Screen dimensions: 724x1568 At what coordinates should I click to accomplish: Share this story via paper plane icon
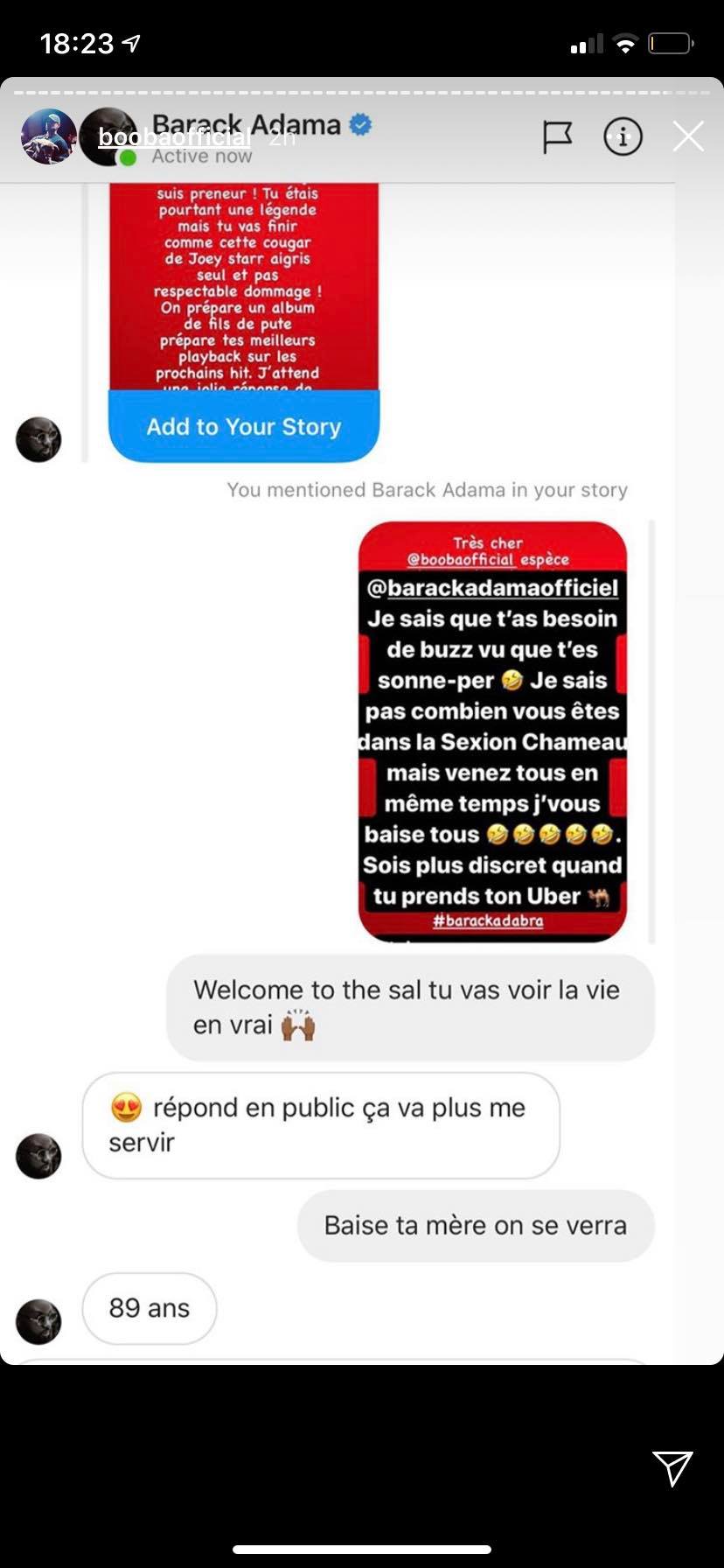(x=672, y=1467)
